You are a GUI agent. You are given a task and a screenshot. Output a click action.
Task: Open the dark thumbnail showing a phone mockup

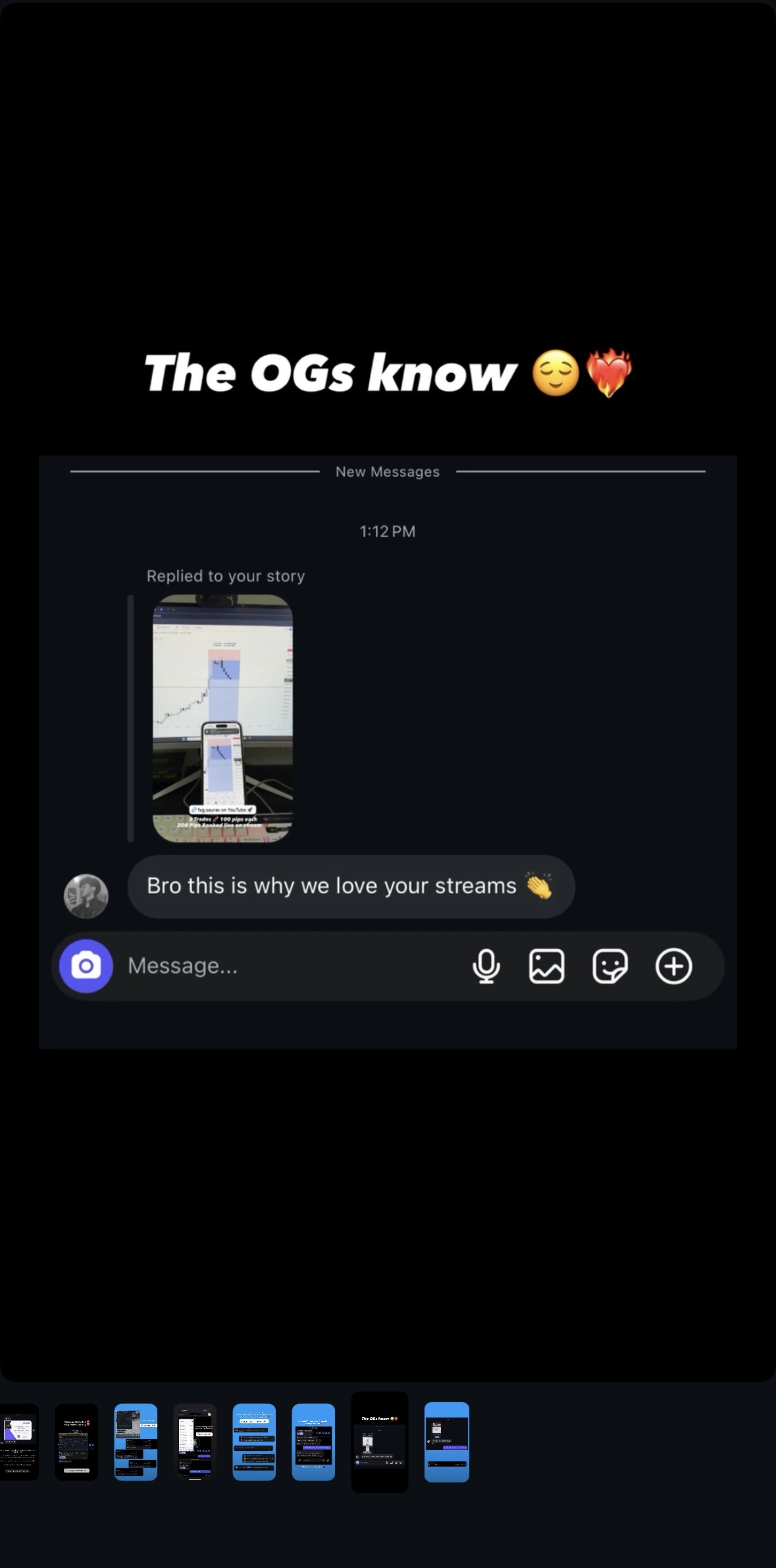tap(195, 1442)
